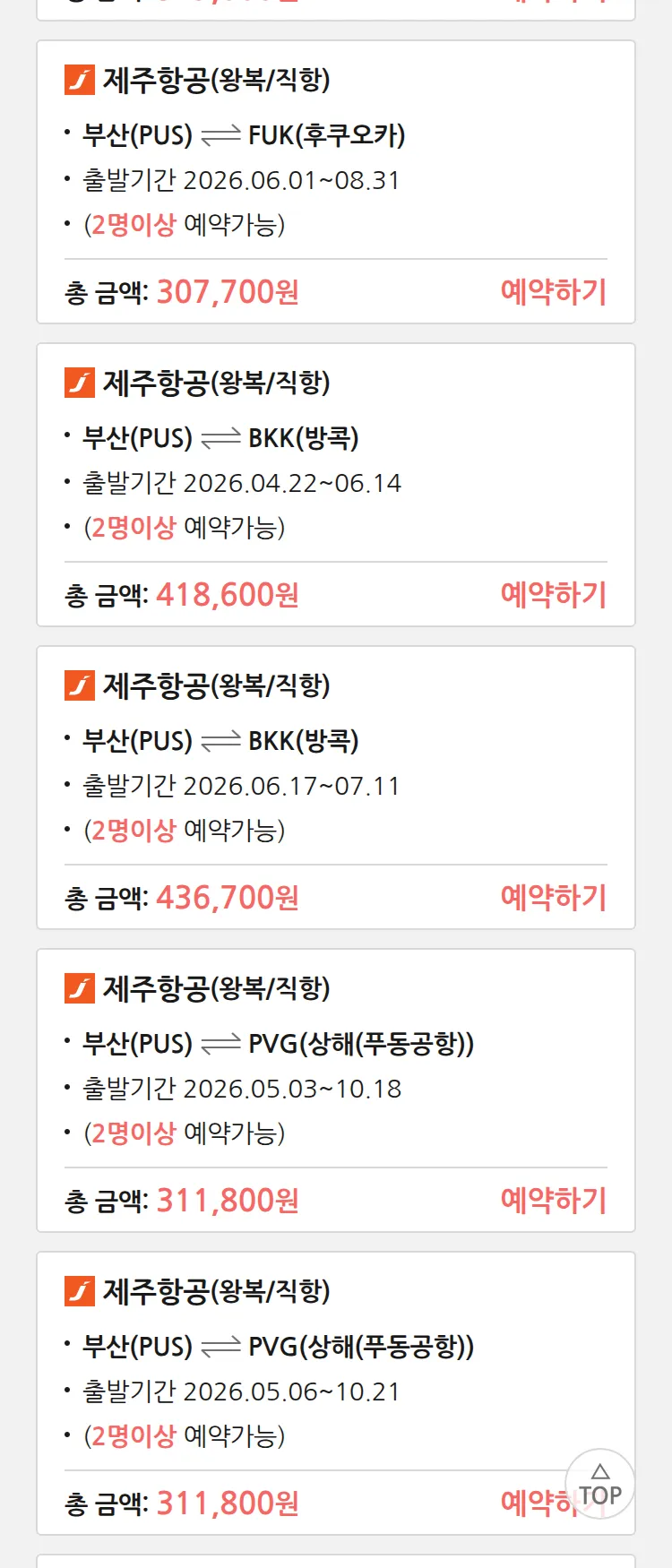This screenshot has width=672, height=1568.
Task: Tap 예약하기 for the 436,700원 Bangkok flight
Action: (553, 898)
